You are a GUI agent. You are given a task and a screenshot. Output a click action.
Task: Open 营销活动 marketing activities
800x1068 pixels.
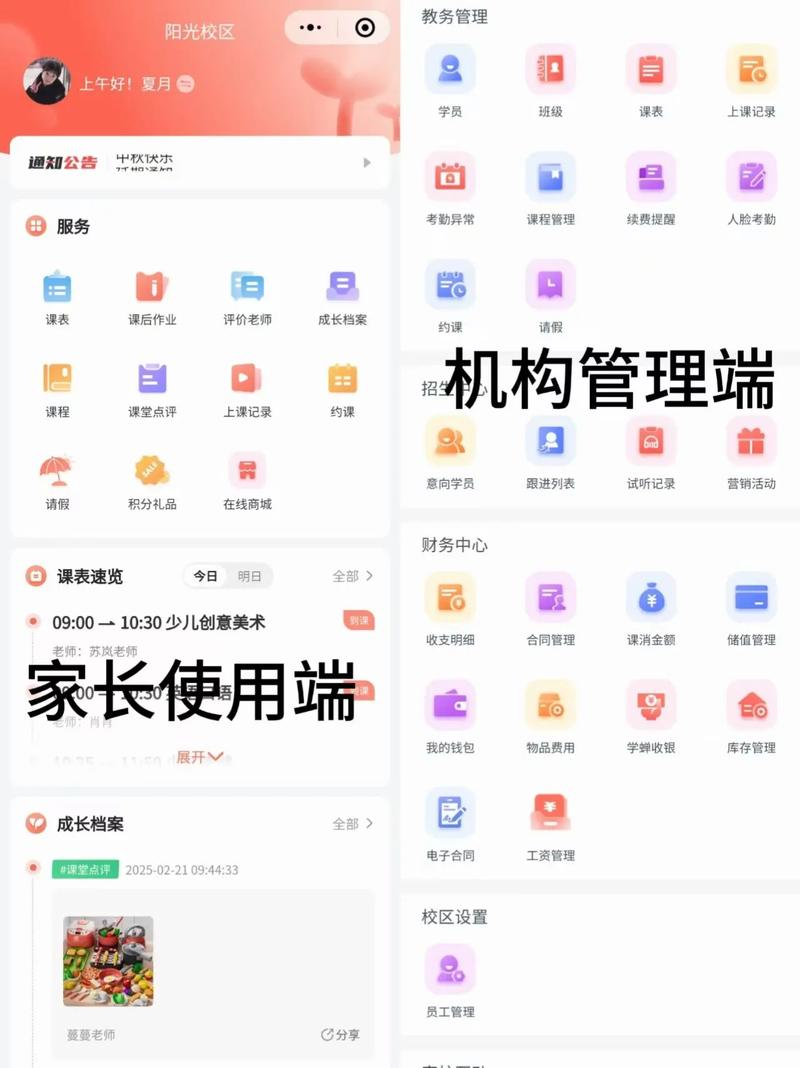pos(750,440)
